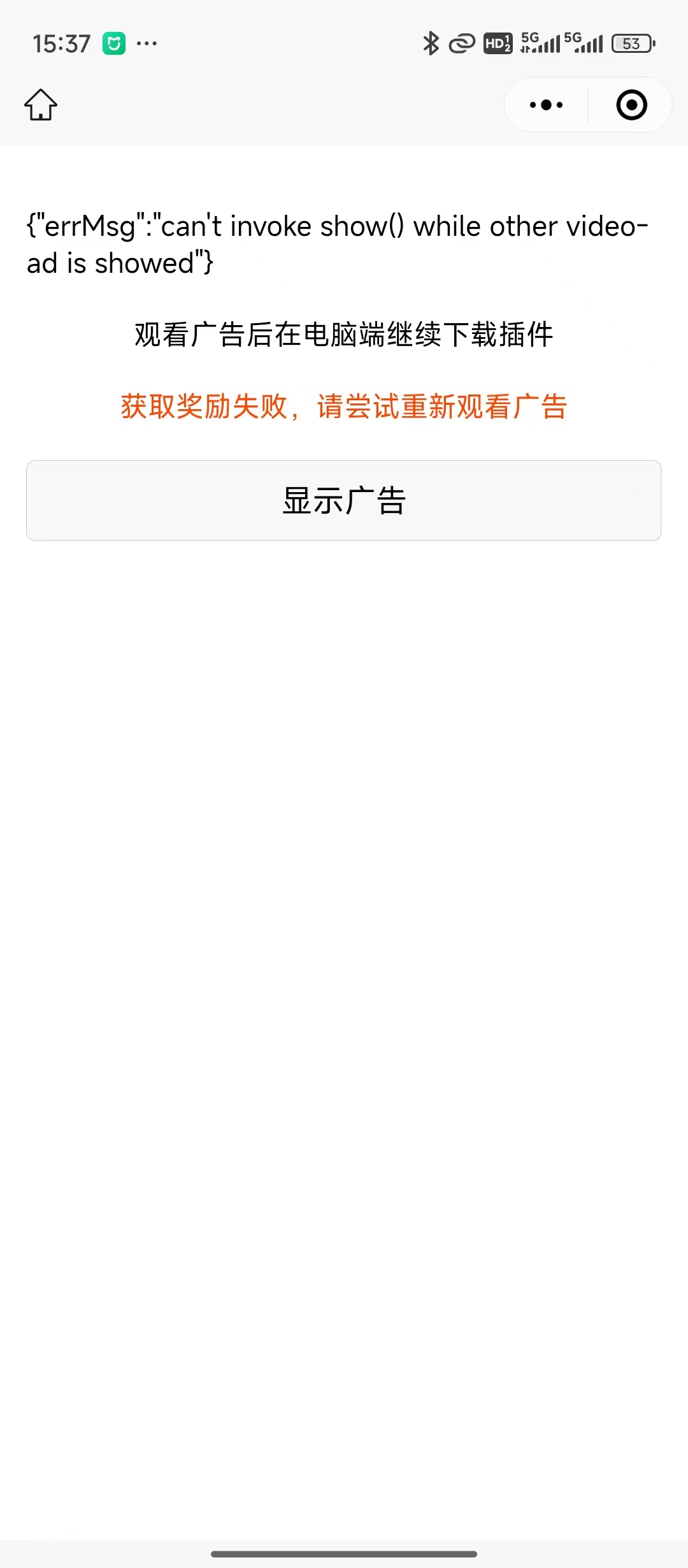Image resolution: width=688 pixels, height=1568 pixels.
Task: Open the three-dot more options menu
Action: click(x=546, y=105)
